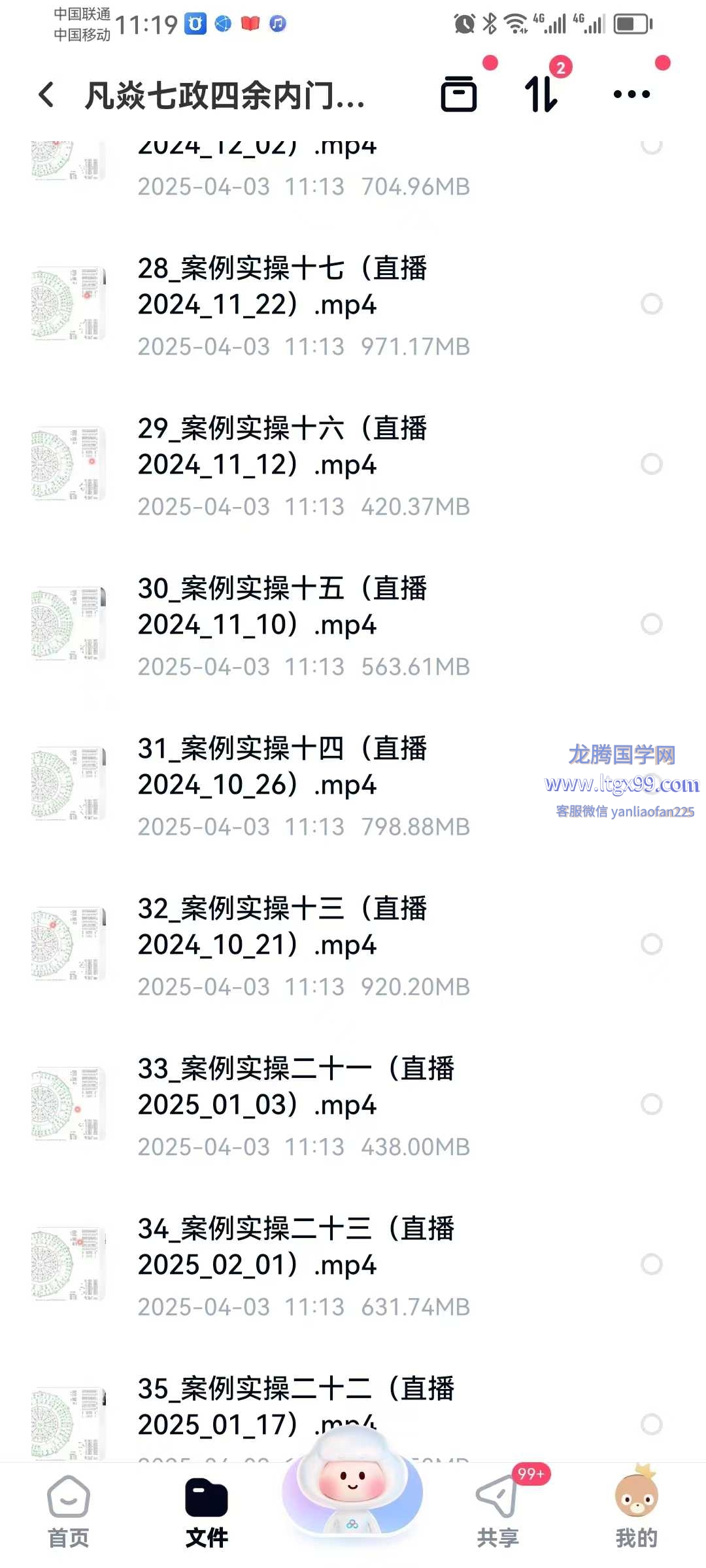Select the checkbox for 32_案例实操十三

pos(651,944)
